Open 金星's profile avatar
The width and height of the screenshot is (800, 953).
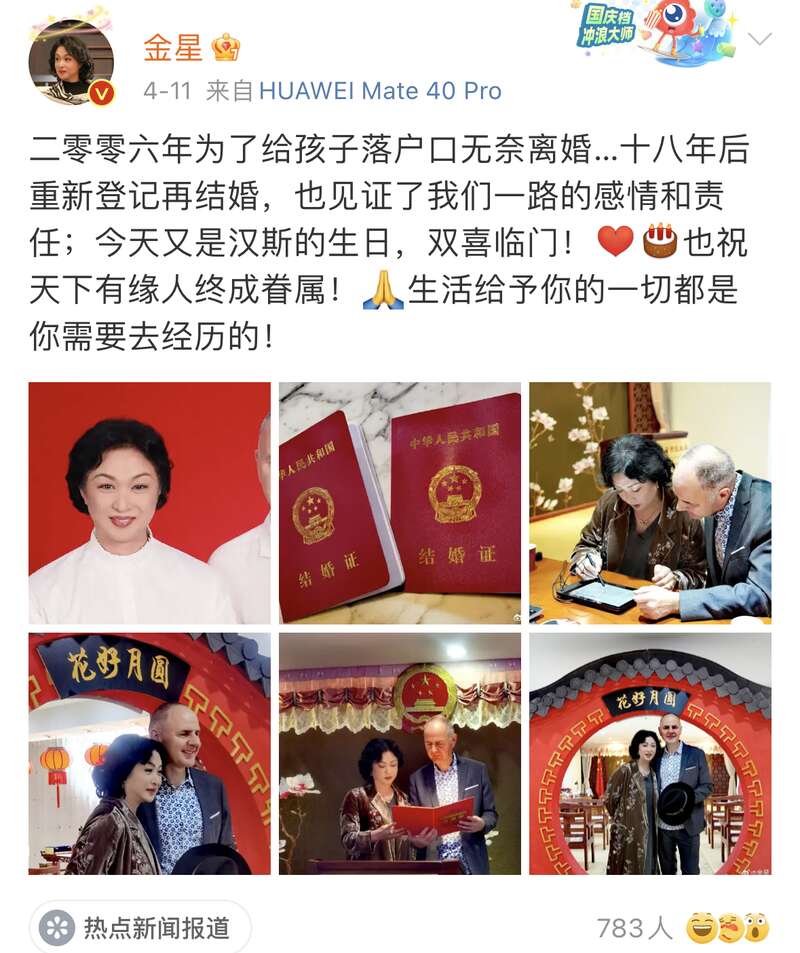[70, 62]
